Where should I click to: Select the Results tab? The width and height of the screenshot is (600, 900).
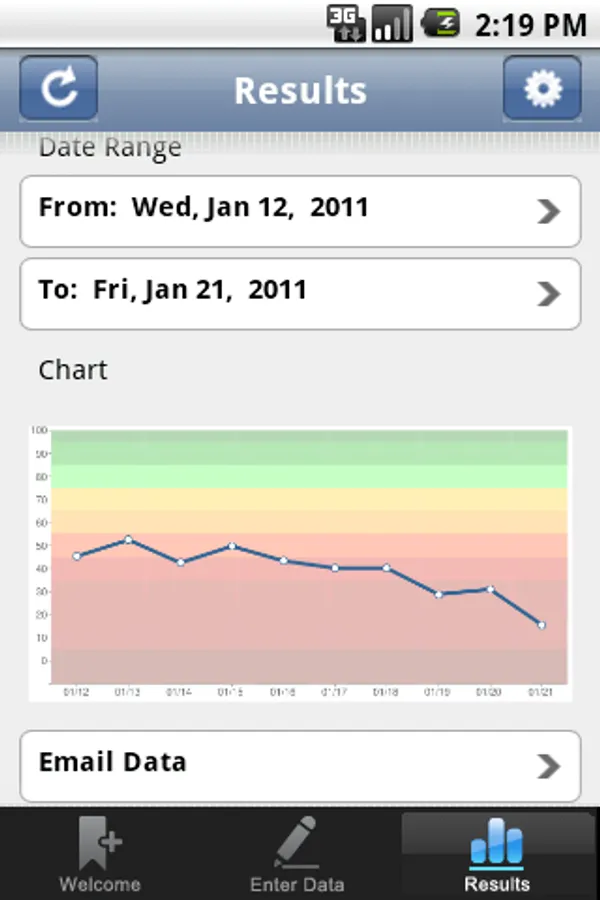click(497, 855)
